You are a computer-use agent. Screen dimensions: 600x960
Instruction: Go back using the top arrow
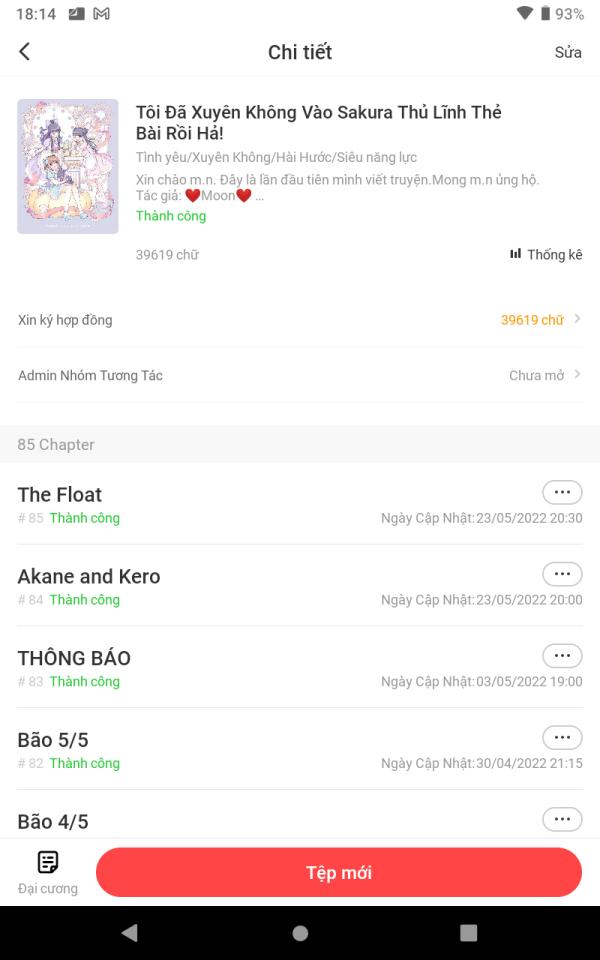tap(25, 52)
